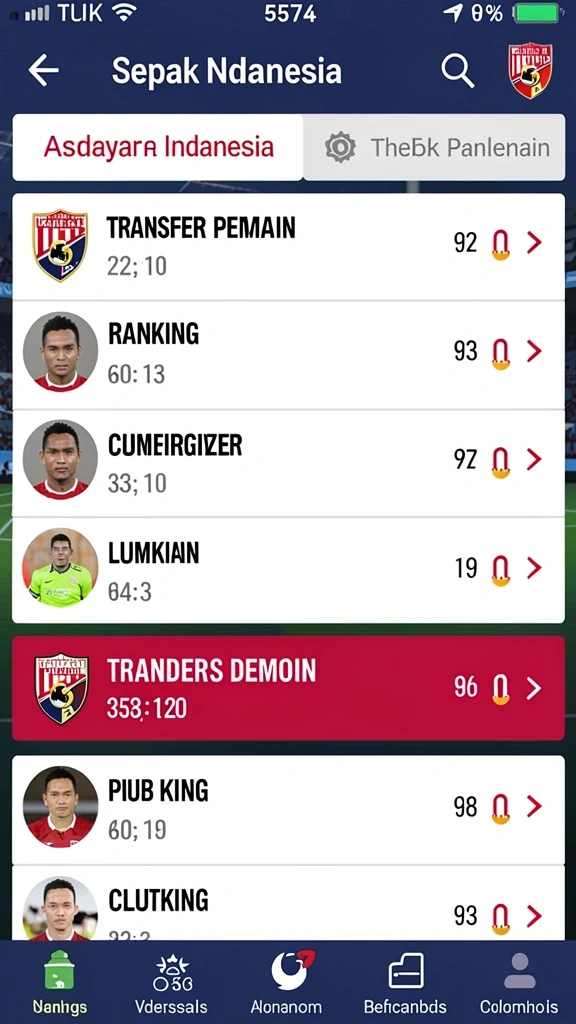Open the RANKING row

point(289,355)
